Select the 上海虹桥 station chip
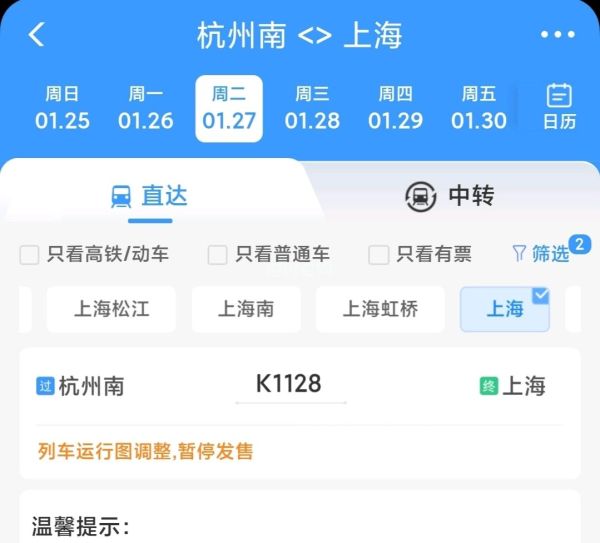Screen dimensions: 600x543 pyautogui.click(x=380, y=309)
